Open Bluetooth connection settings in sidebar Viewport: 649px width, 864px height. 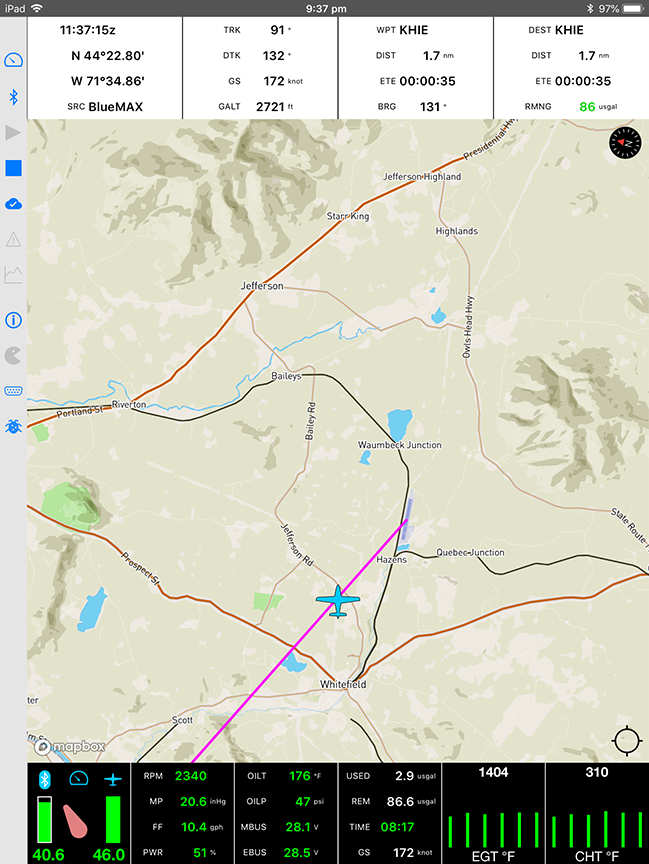[14, 97]
